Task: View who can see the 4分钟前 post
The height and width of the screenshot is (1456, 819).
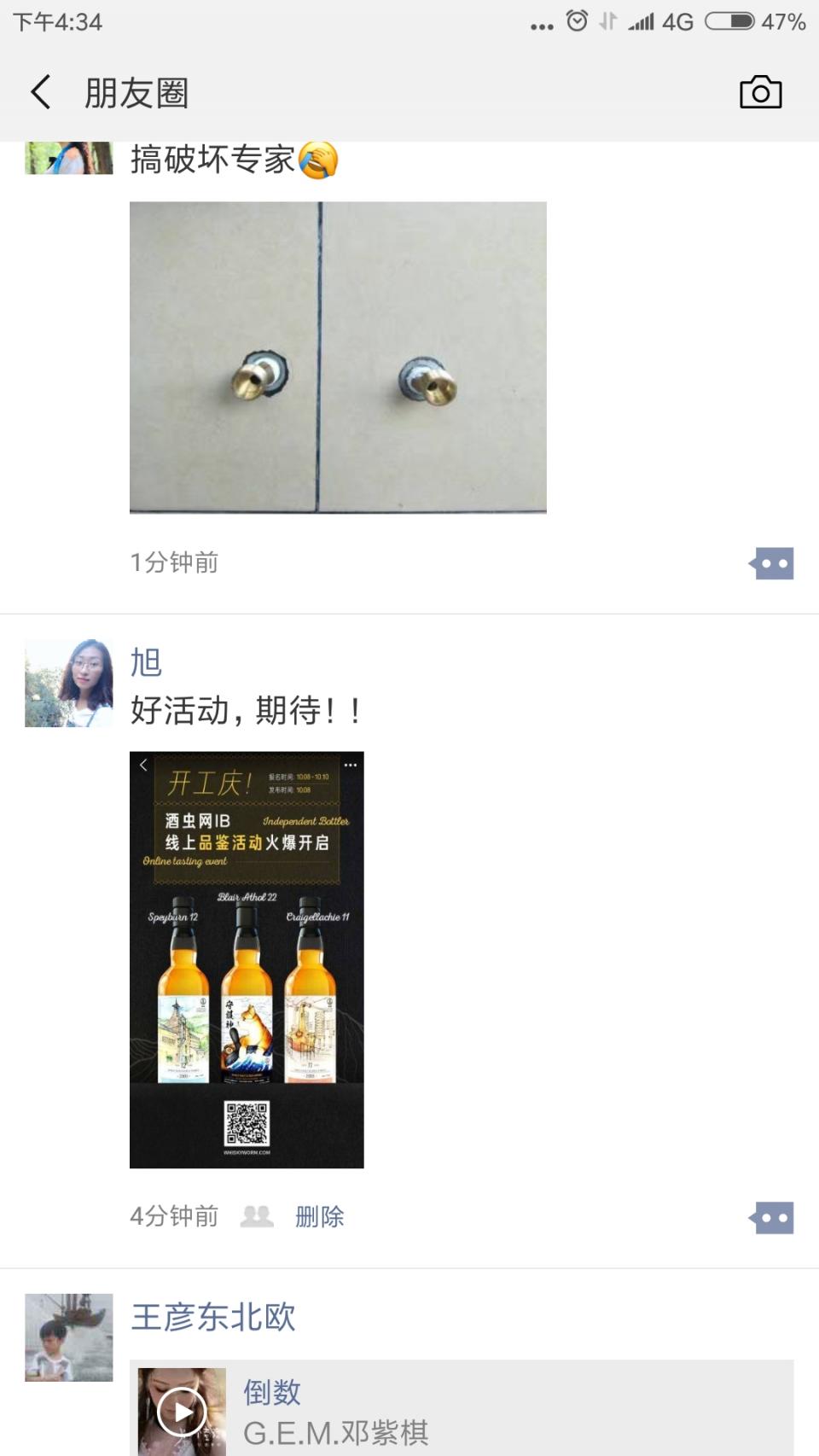Action: click(257, 1216)
